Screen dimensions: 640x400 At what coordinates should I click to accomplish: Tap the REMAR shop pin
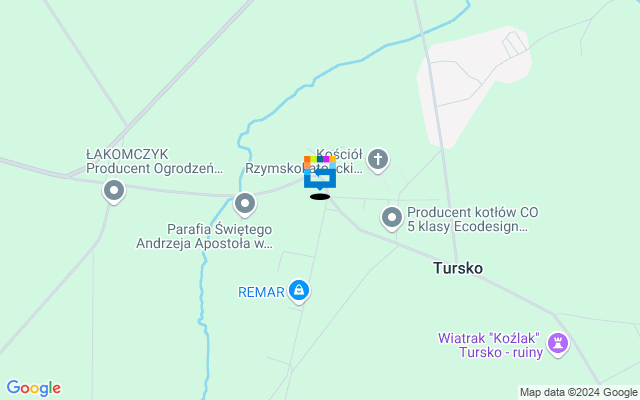tap(299, 291)
